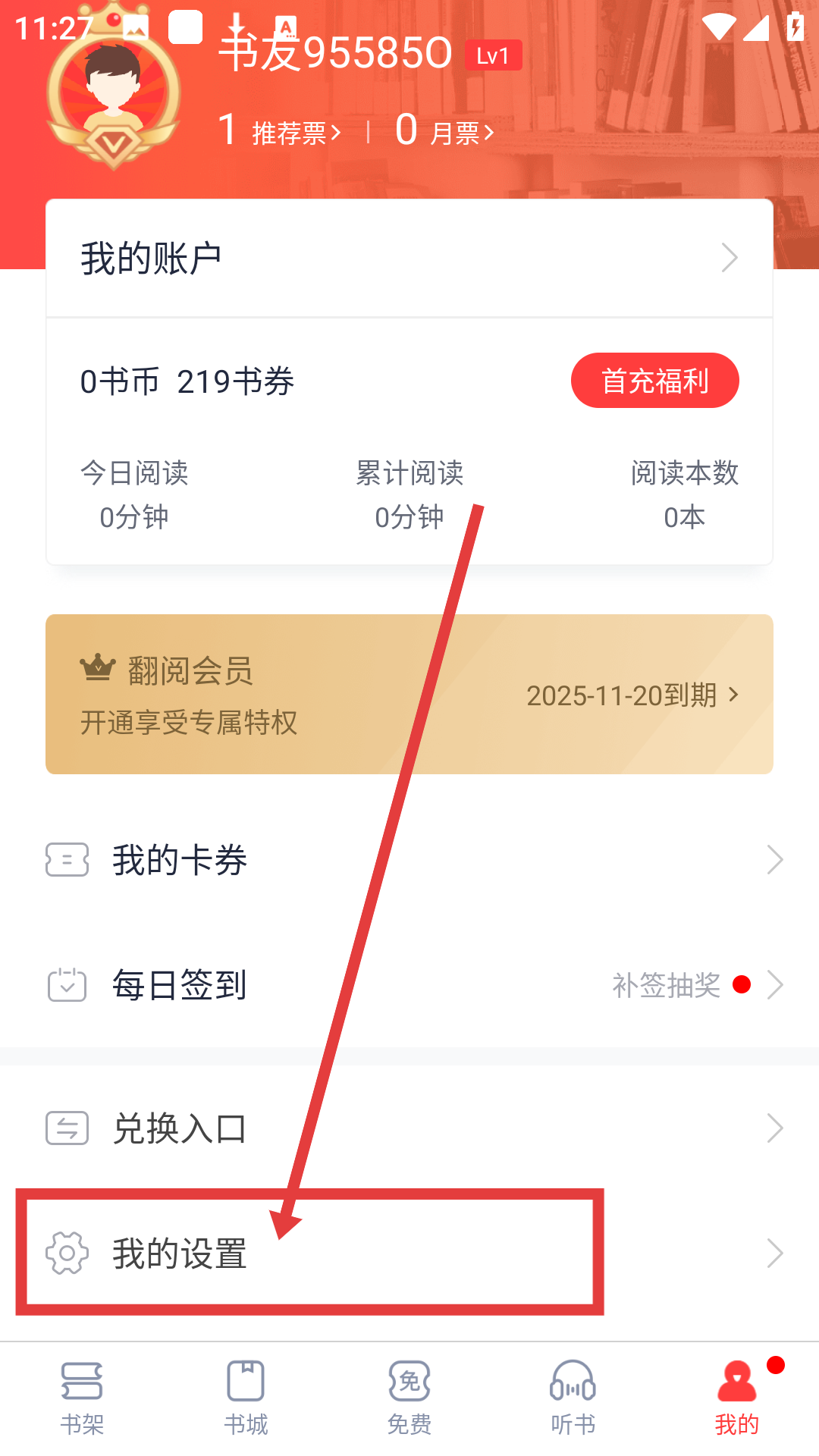This screenshot has width=819, height=1456.
Task: View 推荐票 recommendation tickets
Action: click(279, 131)
